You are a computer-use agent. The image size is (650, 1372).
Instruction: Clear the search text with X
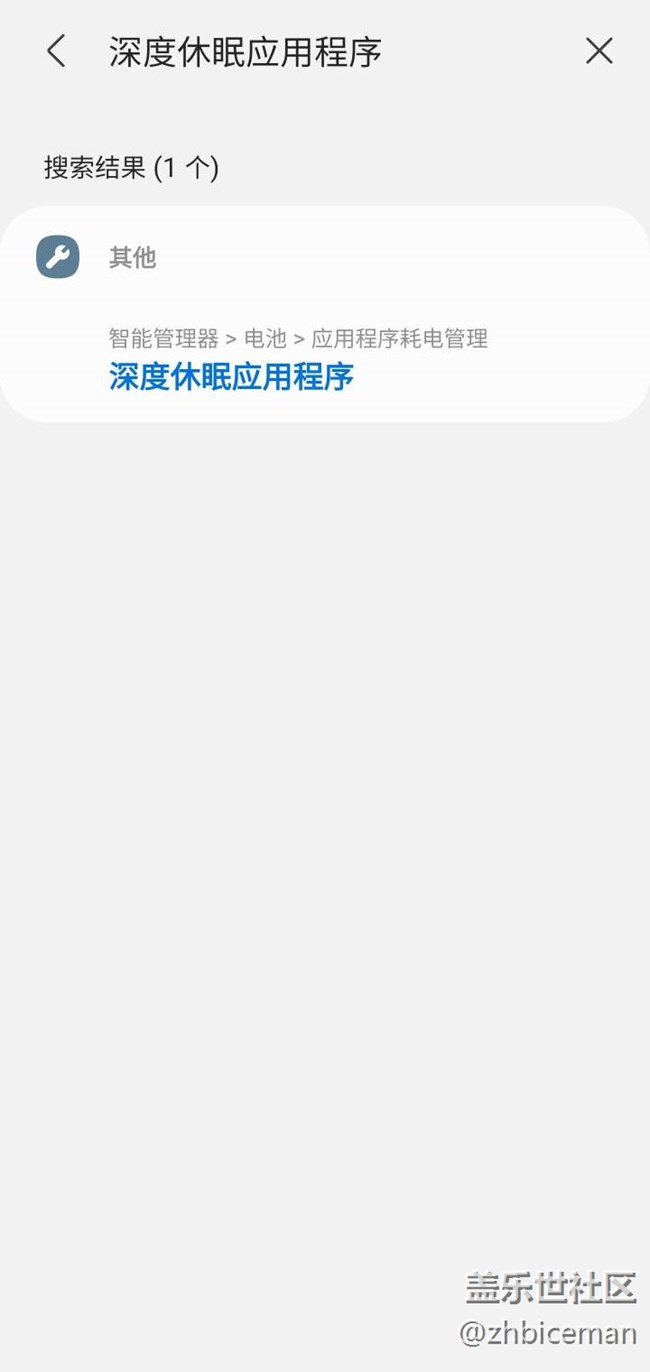pos(599,51)
